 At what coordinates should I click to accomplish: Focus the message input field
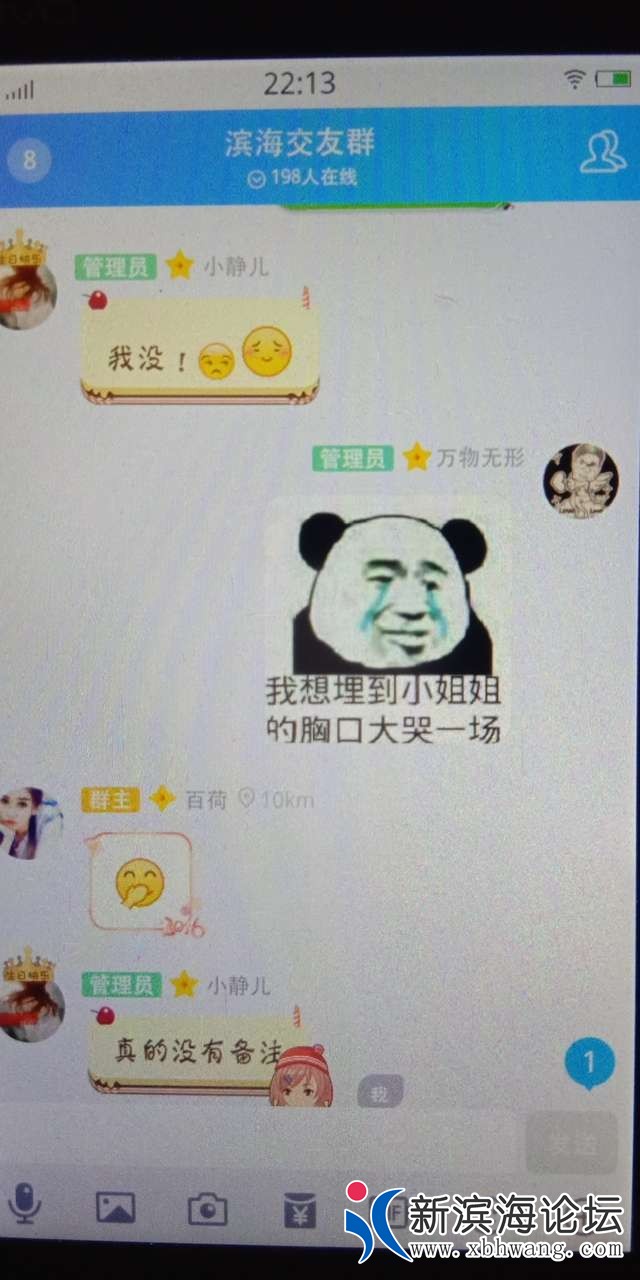pos(260,1140)
